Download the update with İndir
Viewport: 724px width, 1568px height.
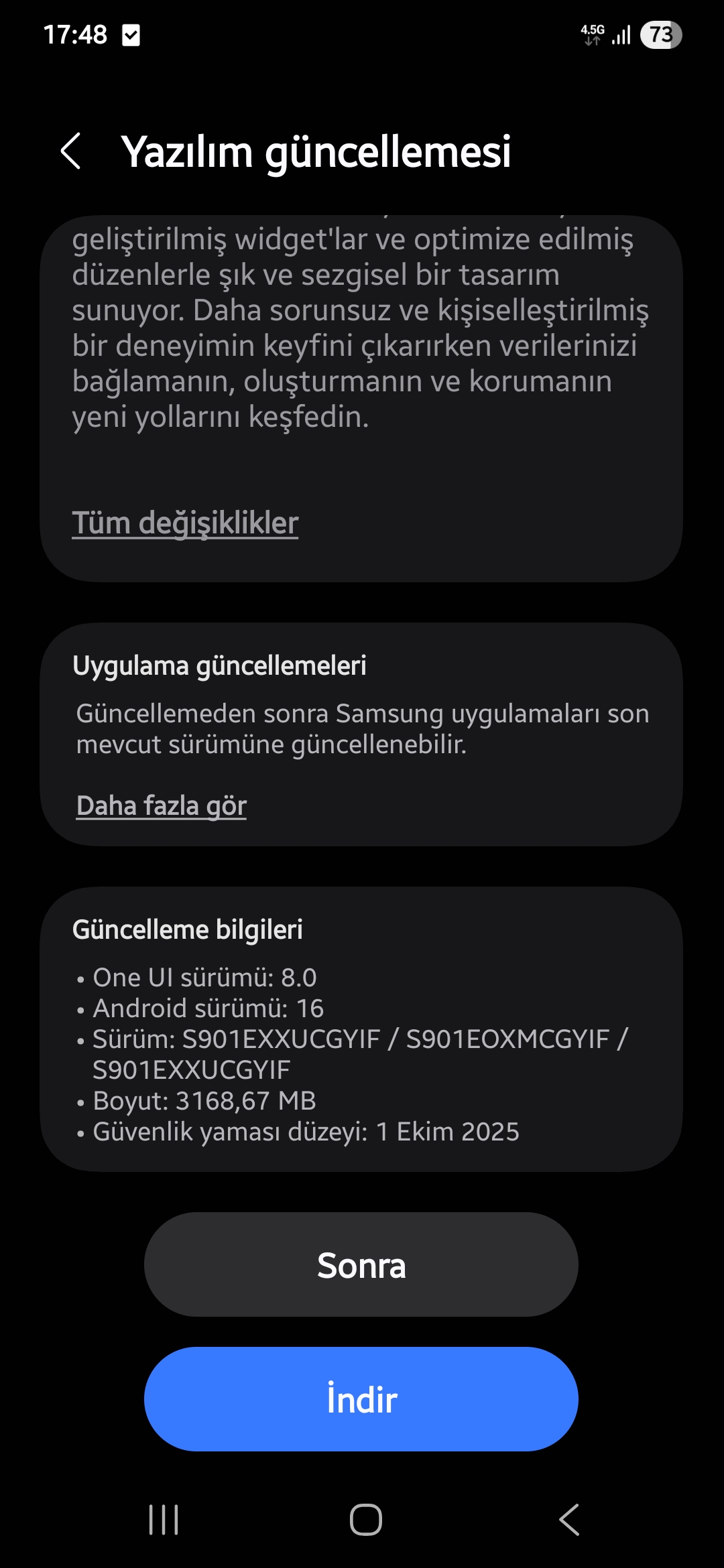point(361,1399)
